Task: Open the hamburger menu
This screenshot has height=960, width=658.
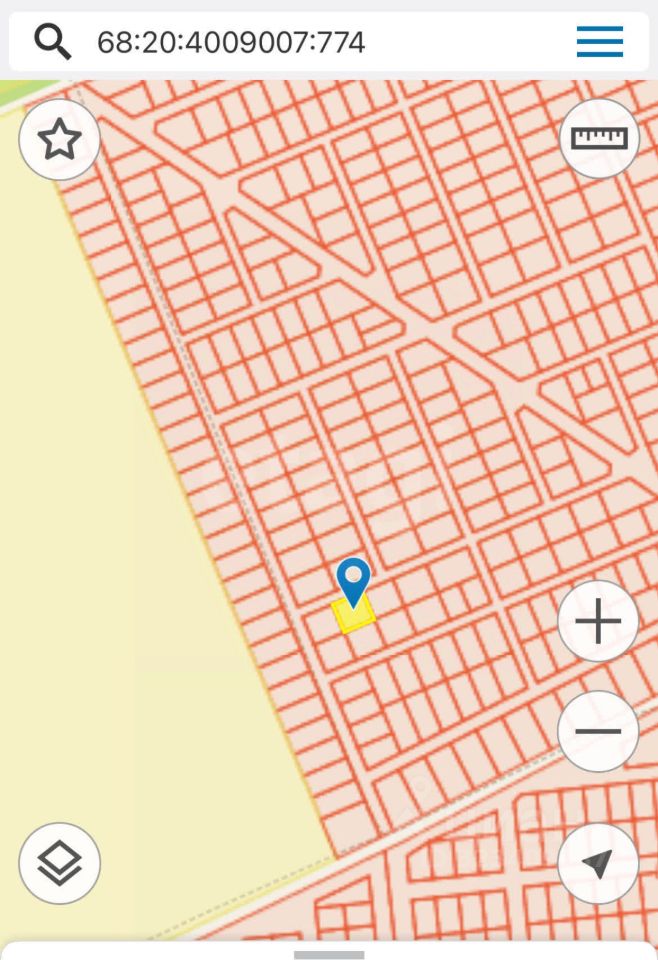Action: pyautogui.click(x=599, y=42)
